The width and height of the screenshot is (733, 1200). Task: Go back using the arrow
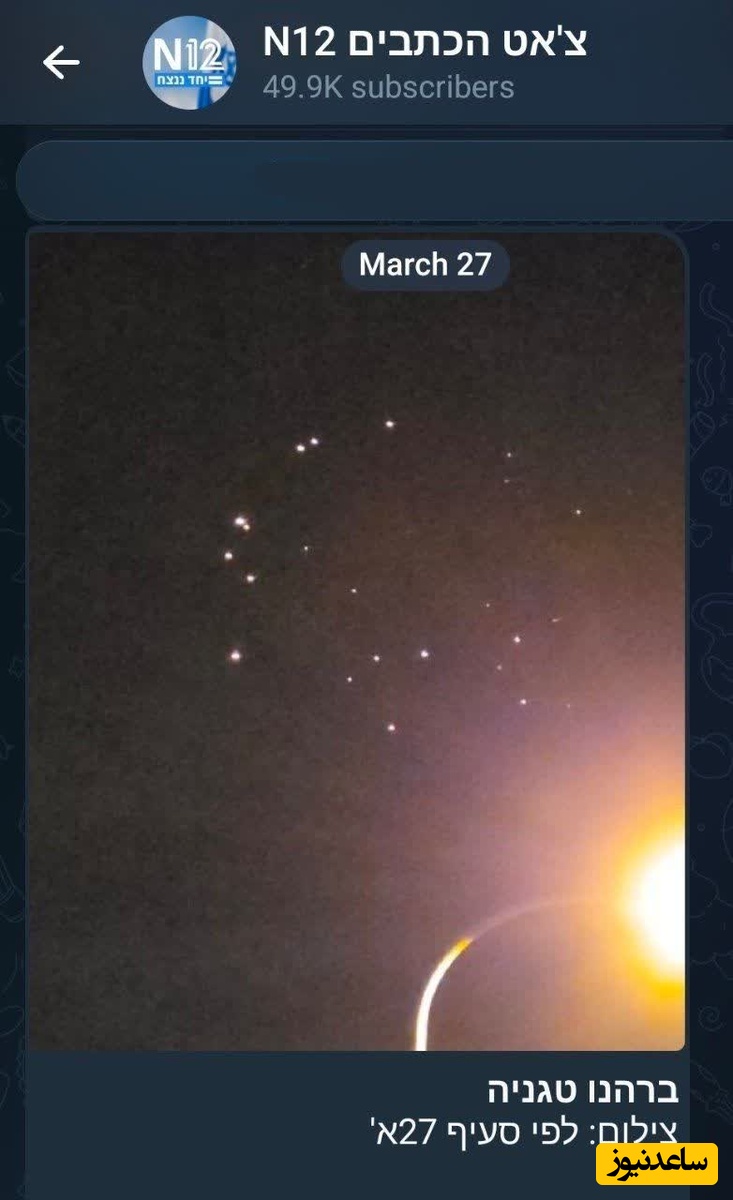point(60,63)
